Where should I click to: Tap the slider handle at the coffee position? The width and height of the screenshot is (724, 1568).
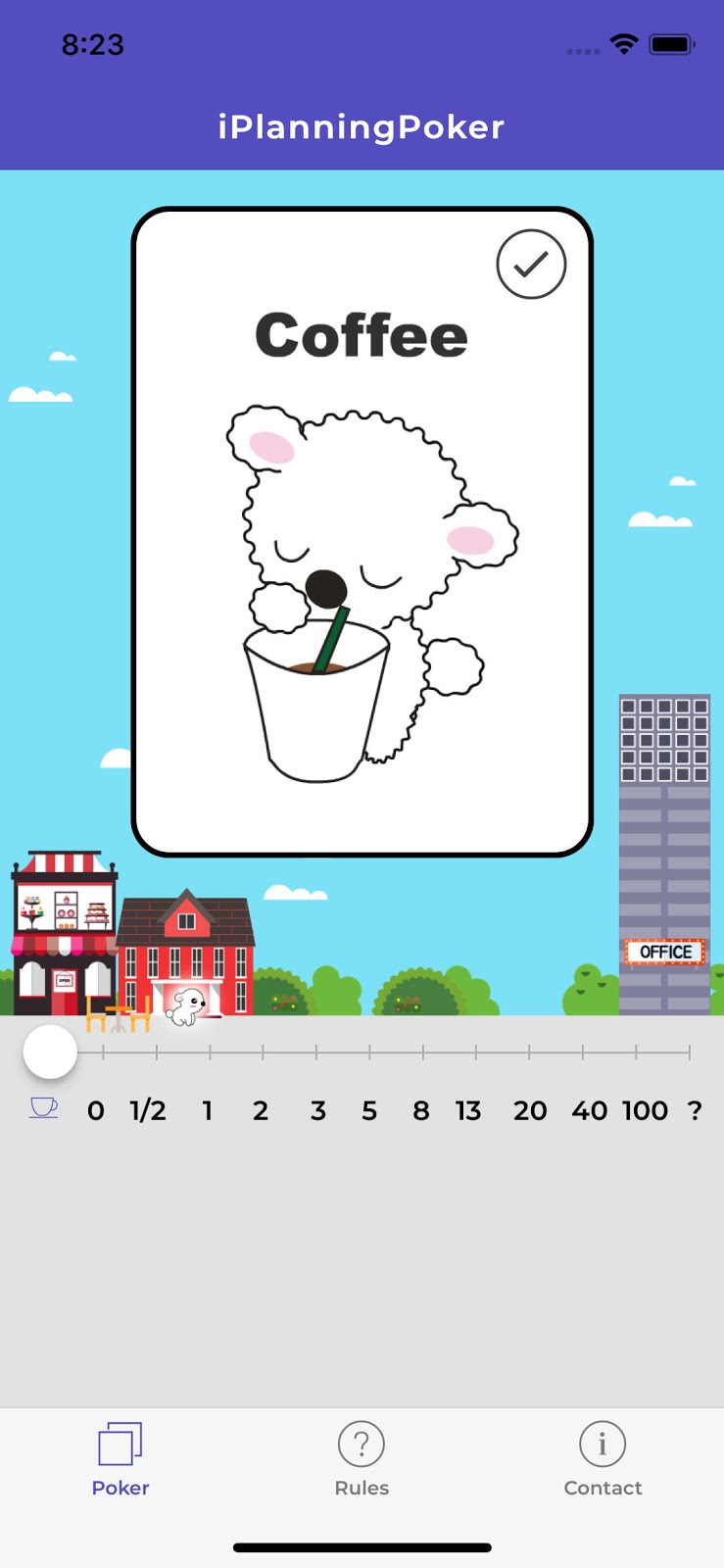pos(50,1053)
